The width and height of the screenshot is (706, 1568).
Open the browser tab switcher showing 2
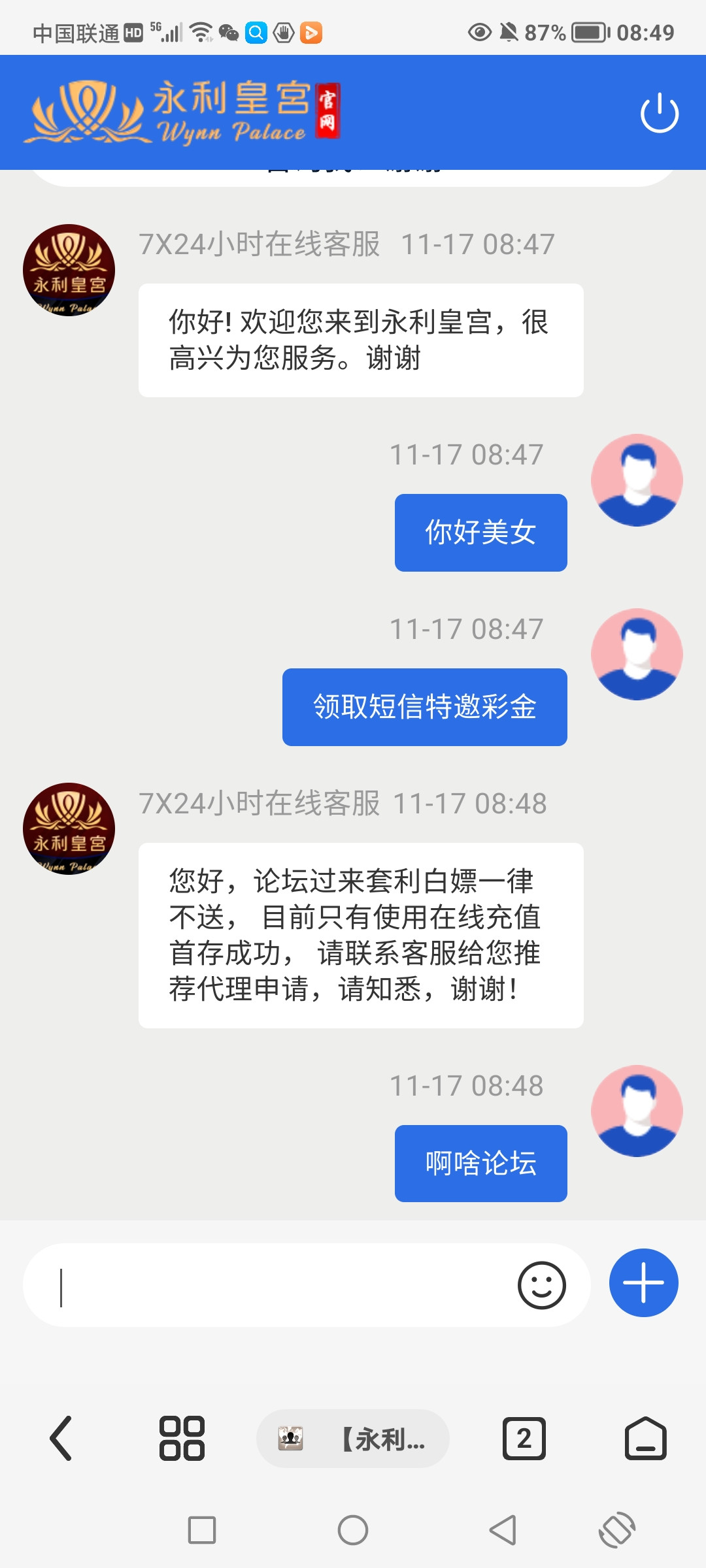point(524,1439)
